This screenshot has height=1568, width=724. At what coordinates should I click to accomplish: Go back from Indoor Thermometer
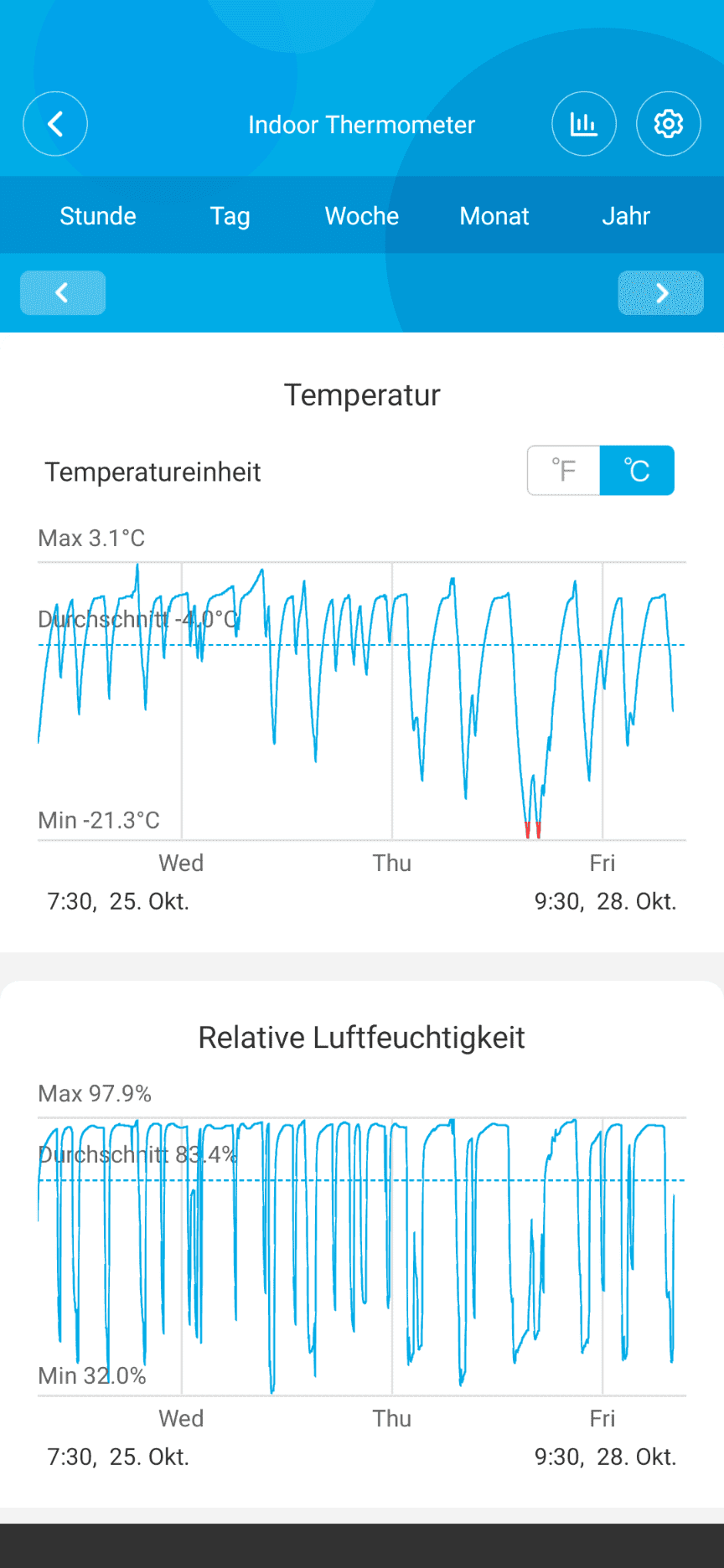point(55,124)
